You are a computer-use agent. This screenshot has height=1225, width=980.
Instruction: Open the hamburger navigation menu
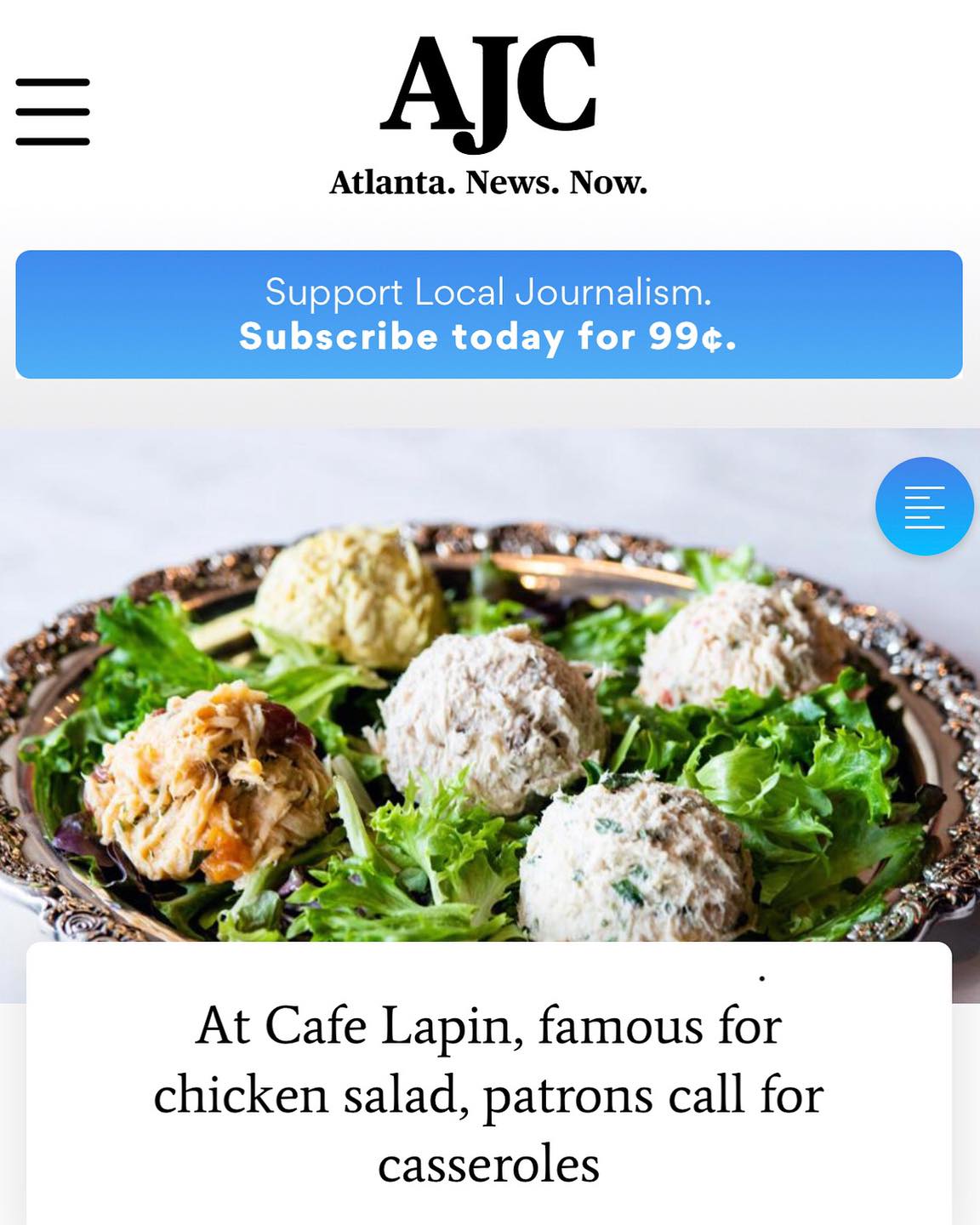click(53, 111)
